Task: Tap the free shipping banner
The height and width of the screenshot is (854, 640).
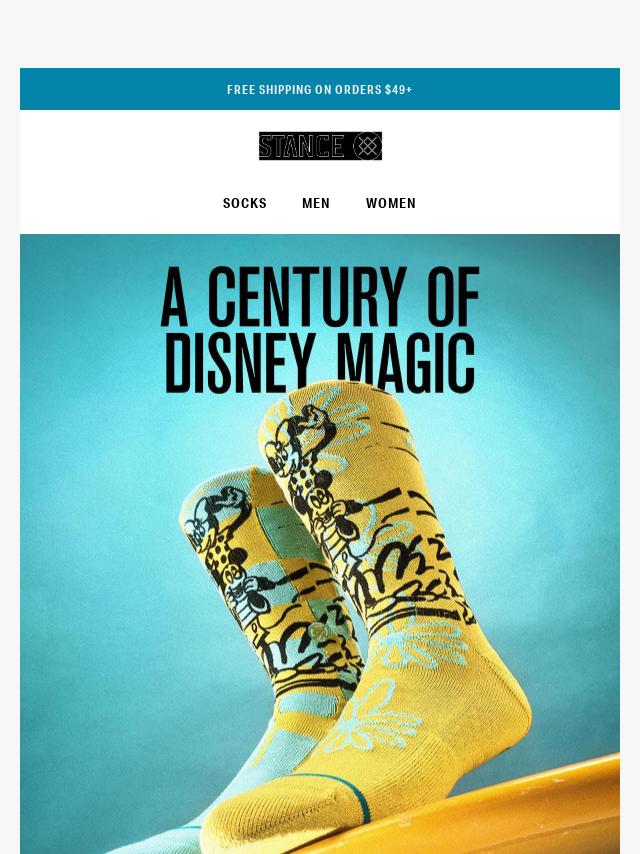Action: [x=320, y=89]
